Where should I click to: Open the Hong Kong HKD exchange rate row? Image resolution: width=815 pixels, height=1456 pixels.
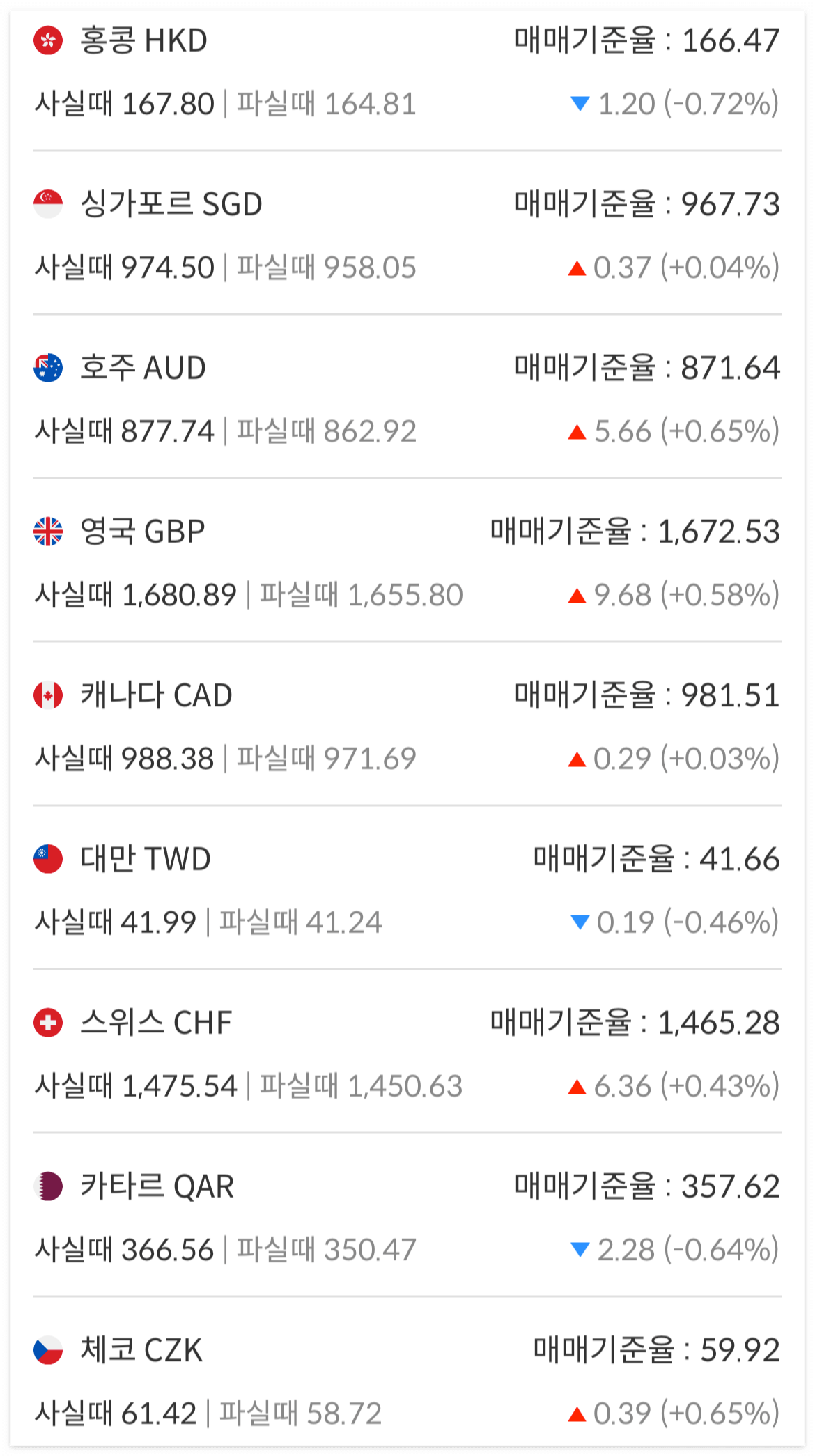407,72
